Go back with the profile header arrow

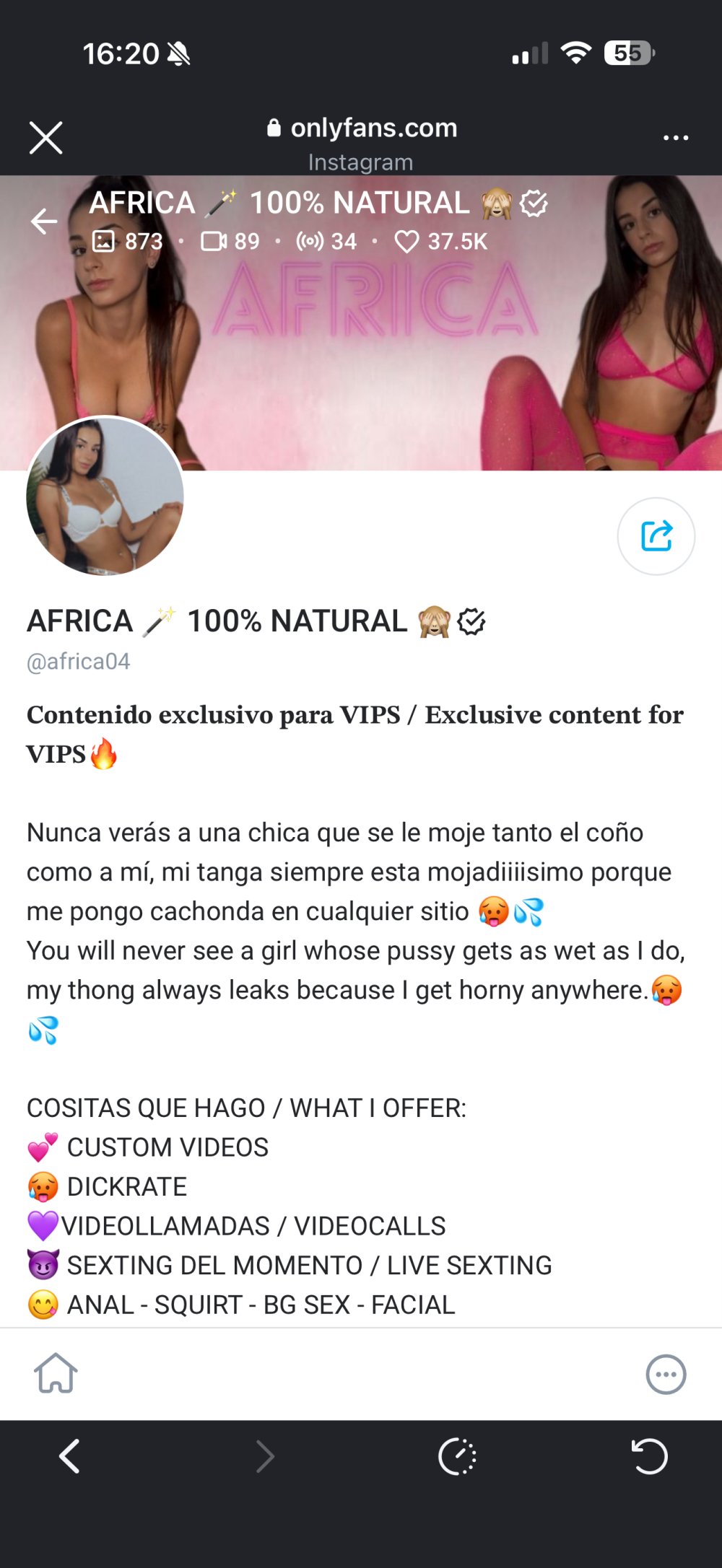click(x=44, y=221)
